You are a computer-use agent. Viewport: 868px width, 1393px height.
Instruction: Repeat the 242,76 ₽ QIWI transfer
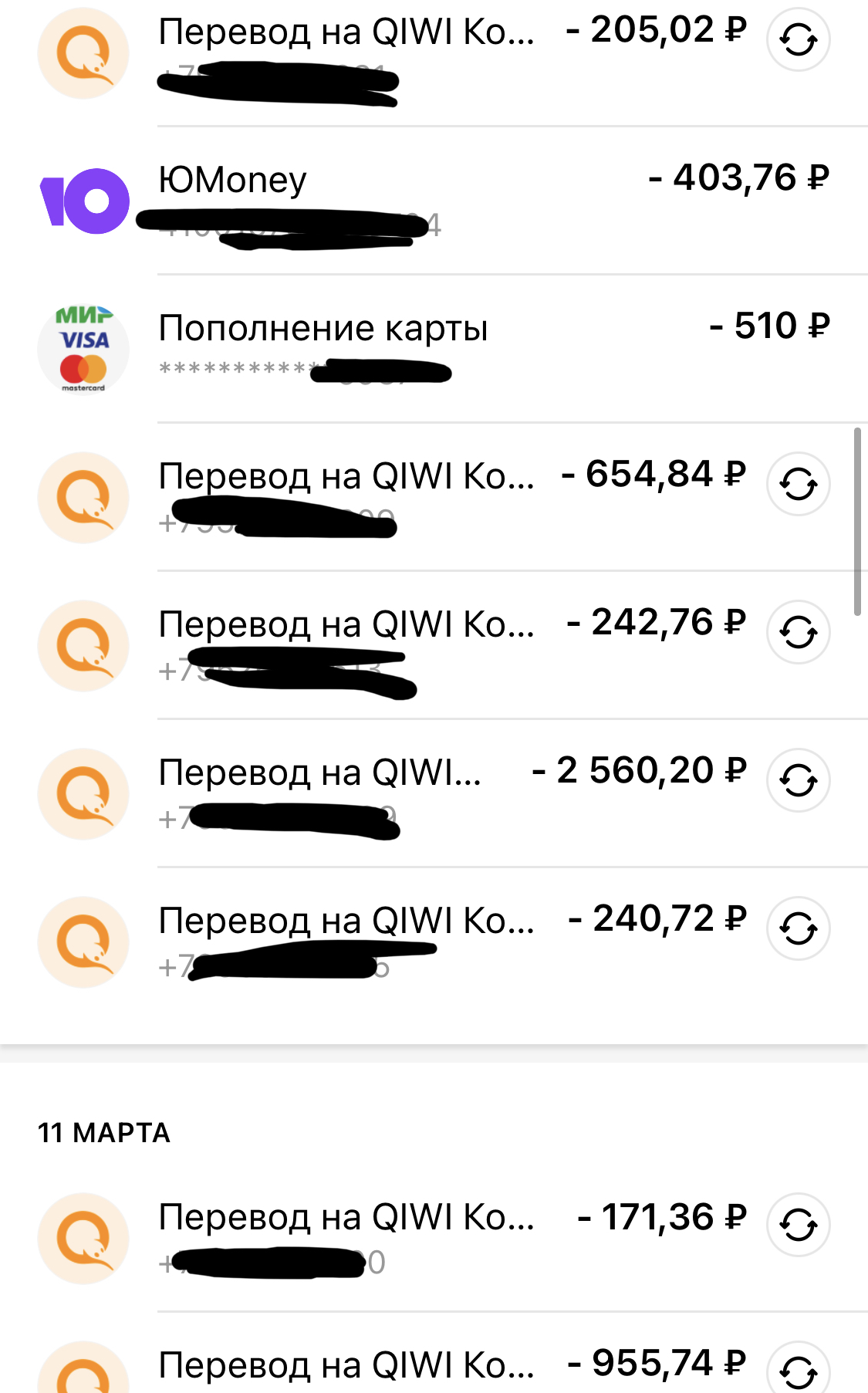798,632
